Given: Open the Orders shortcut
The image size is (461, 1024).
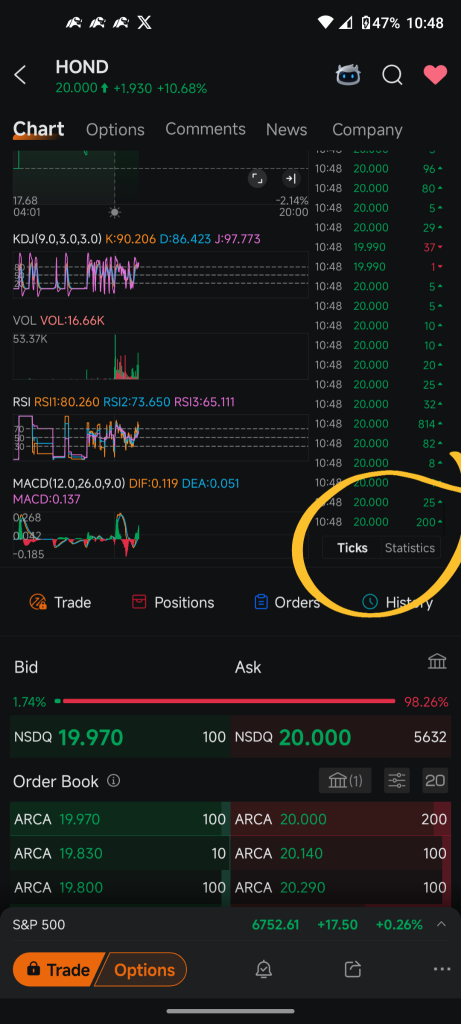Looking at the screenshot, I should pyautogui.click(x=287, y=602).
